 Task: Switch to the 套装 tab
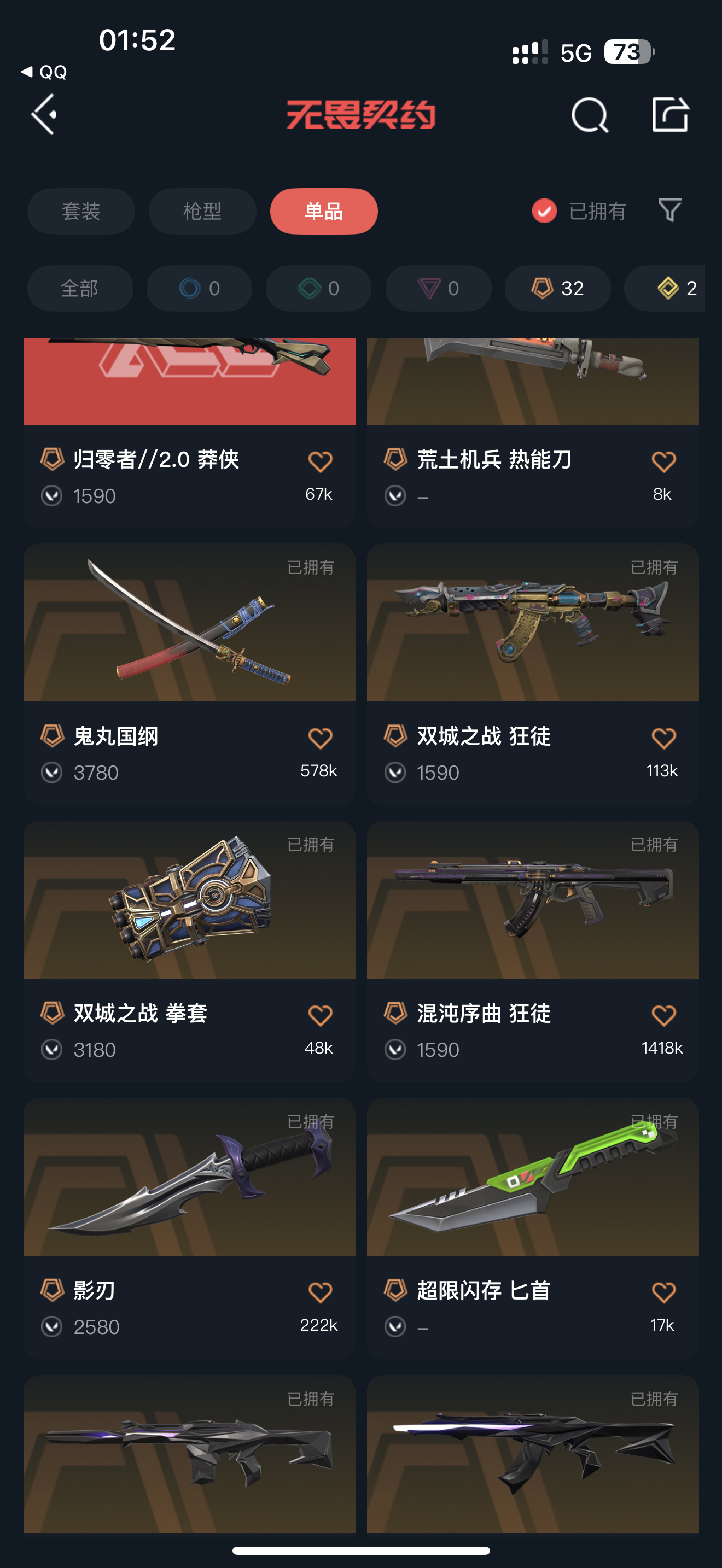81,211
